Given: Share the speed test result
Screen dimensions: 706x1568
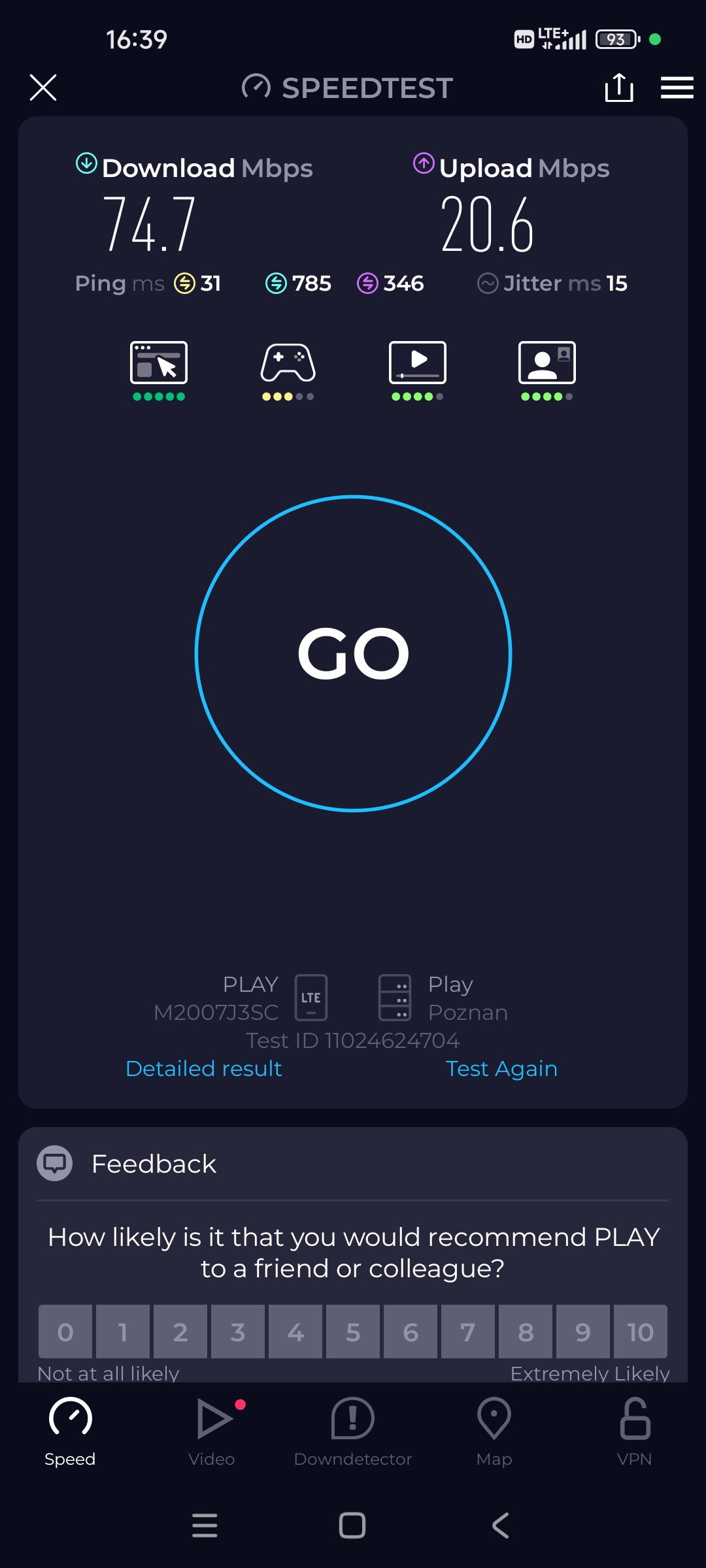Looking at the screenshot, I should [x=618, y=88].
